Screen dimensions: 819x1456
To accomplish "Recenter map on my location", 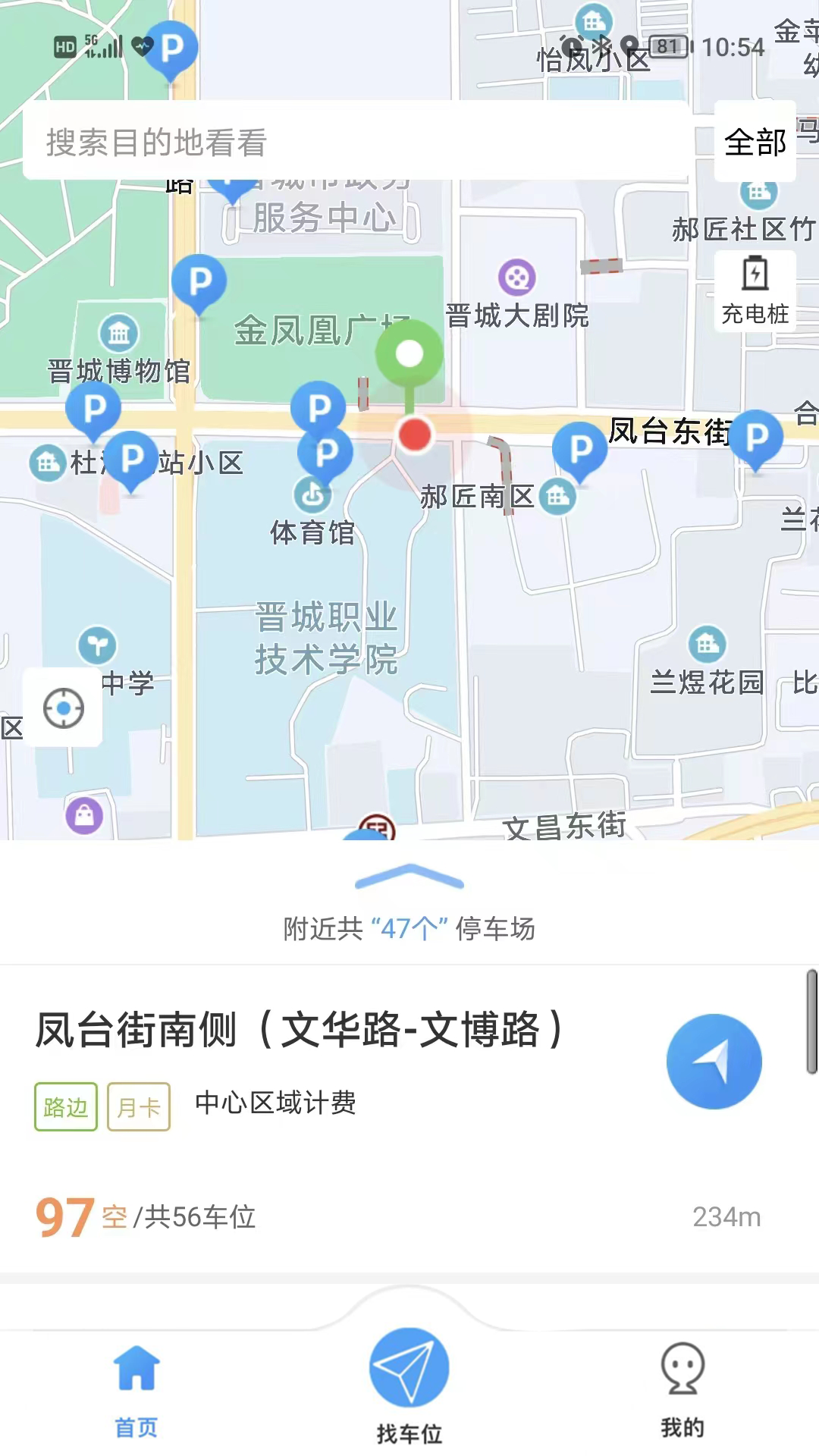I will [64, 708].
